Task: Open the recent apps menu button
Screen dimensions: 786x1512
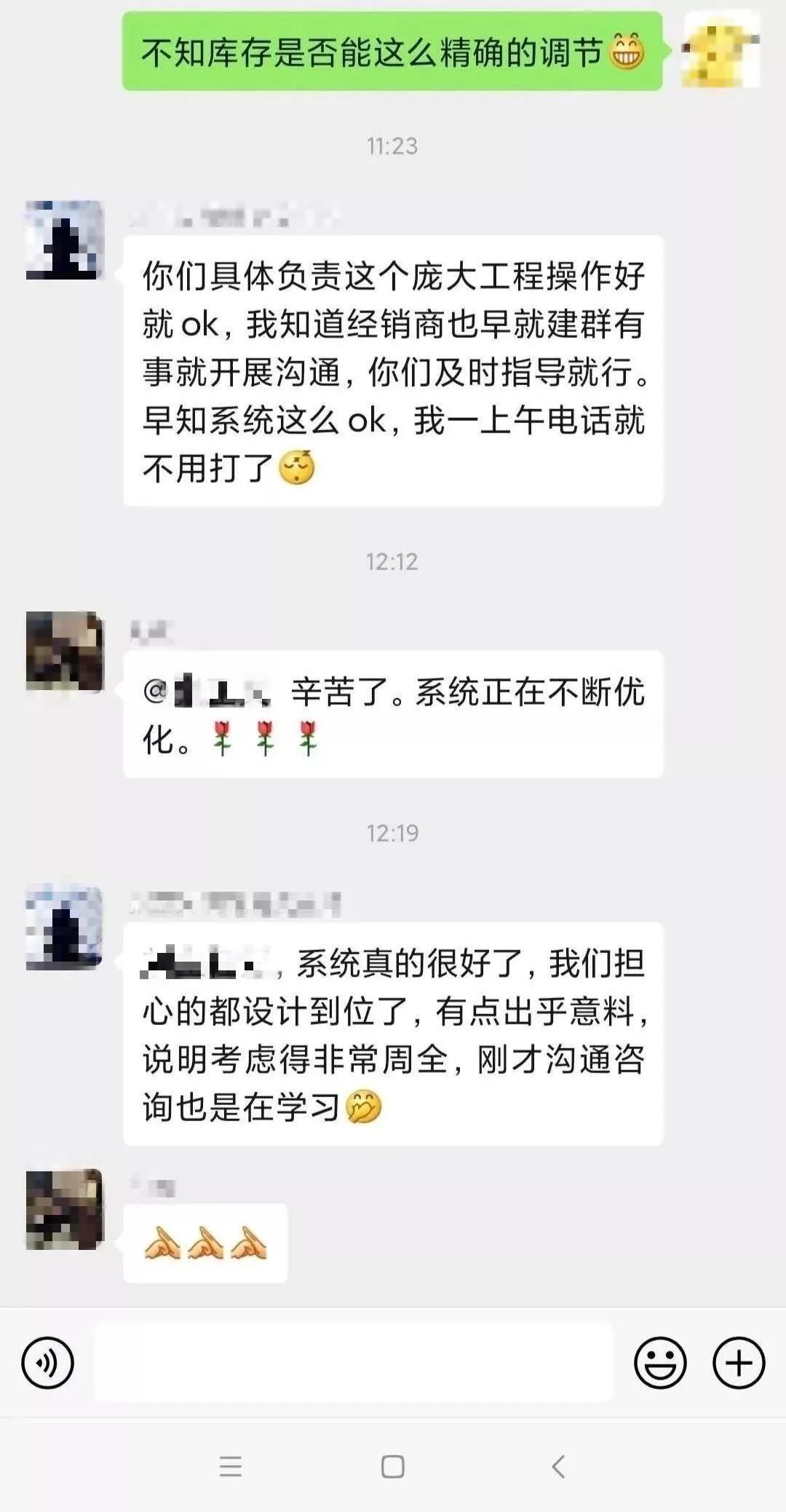Action: coord(230,1466)
